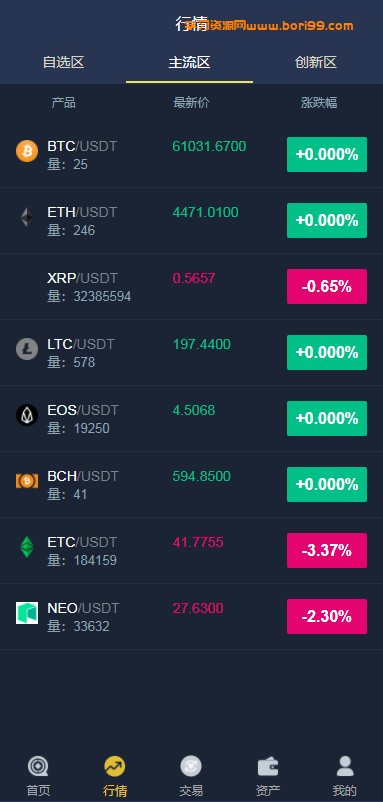Switch to the 创新区 tab
This screenshot has width=383, height=802.
316,62
